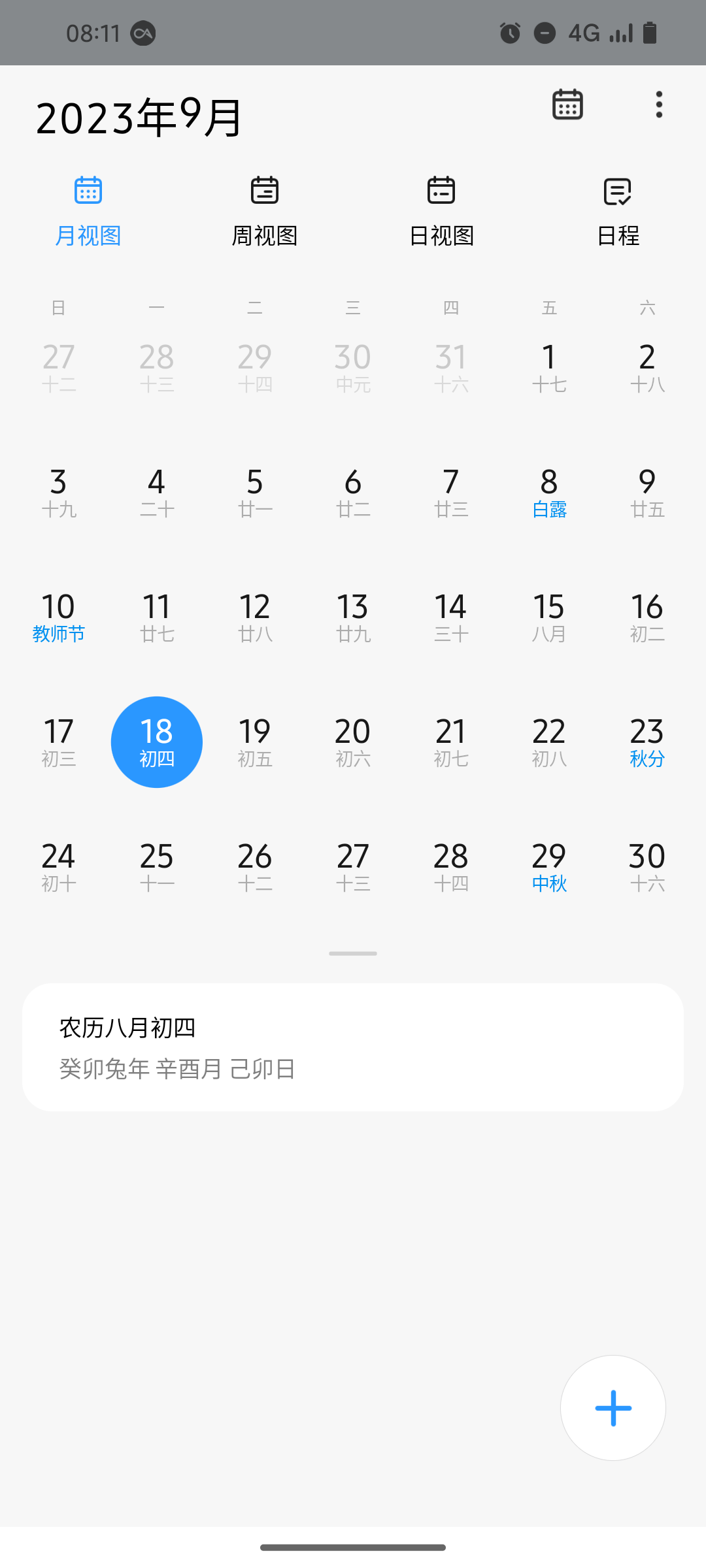Select September 8 白露

pos(549,493)
